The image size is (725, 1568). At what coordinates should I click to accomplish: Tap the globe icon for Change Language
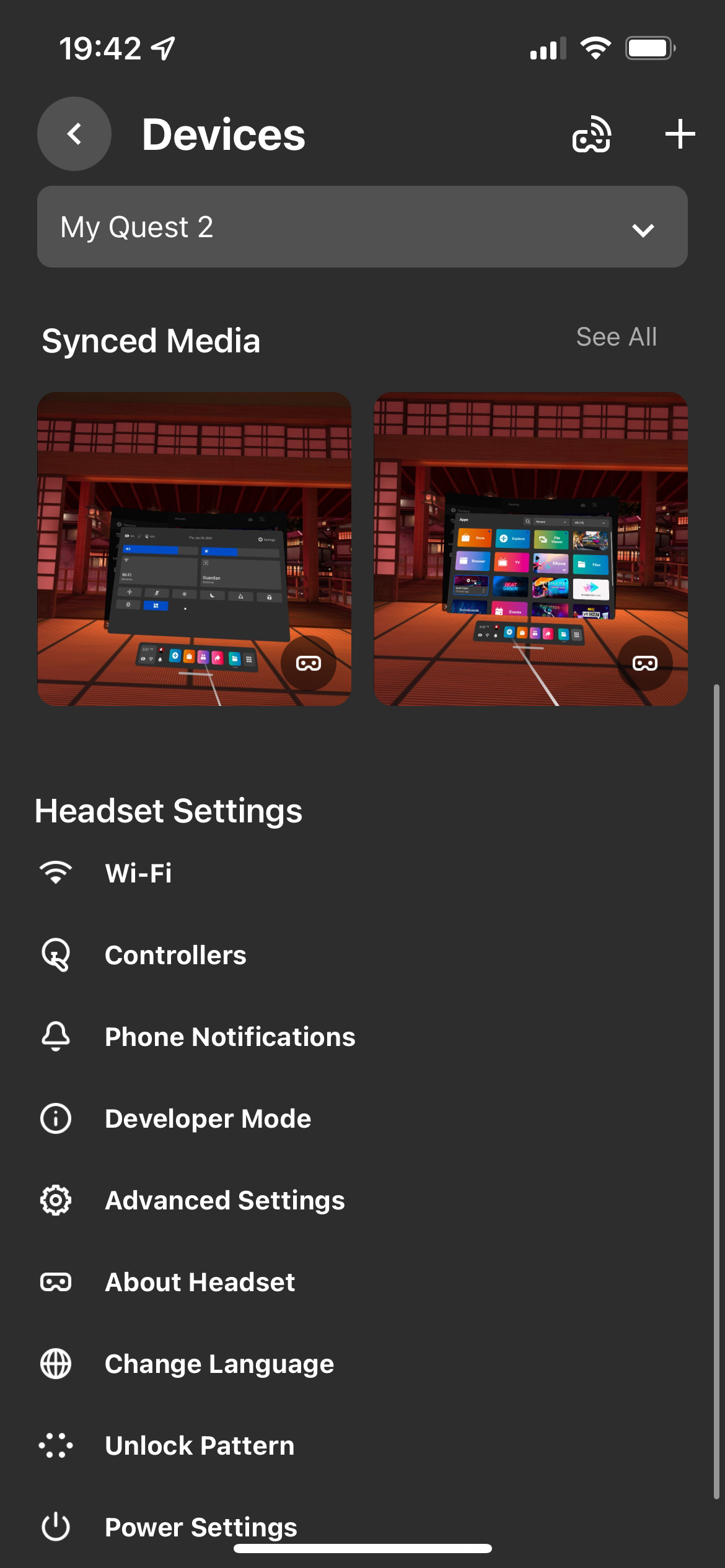[55, 1364]
